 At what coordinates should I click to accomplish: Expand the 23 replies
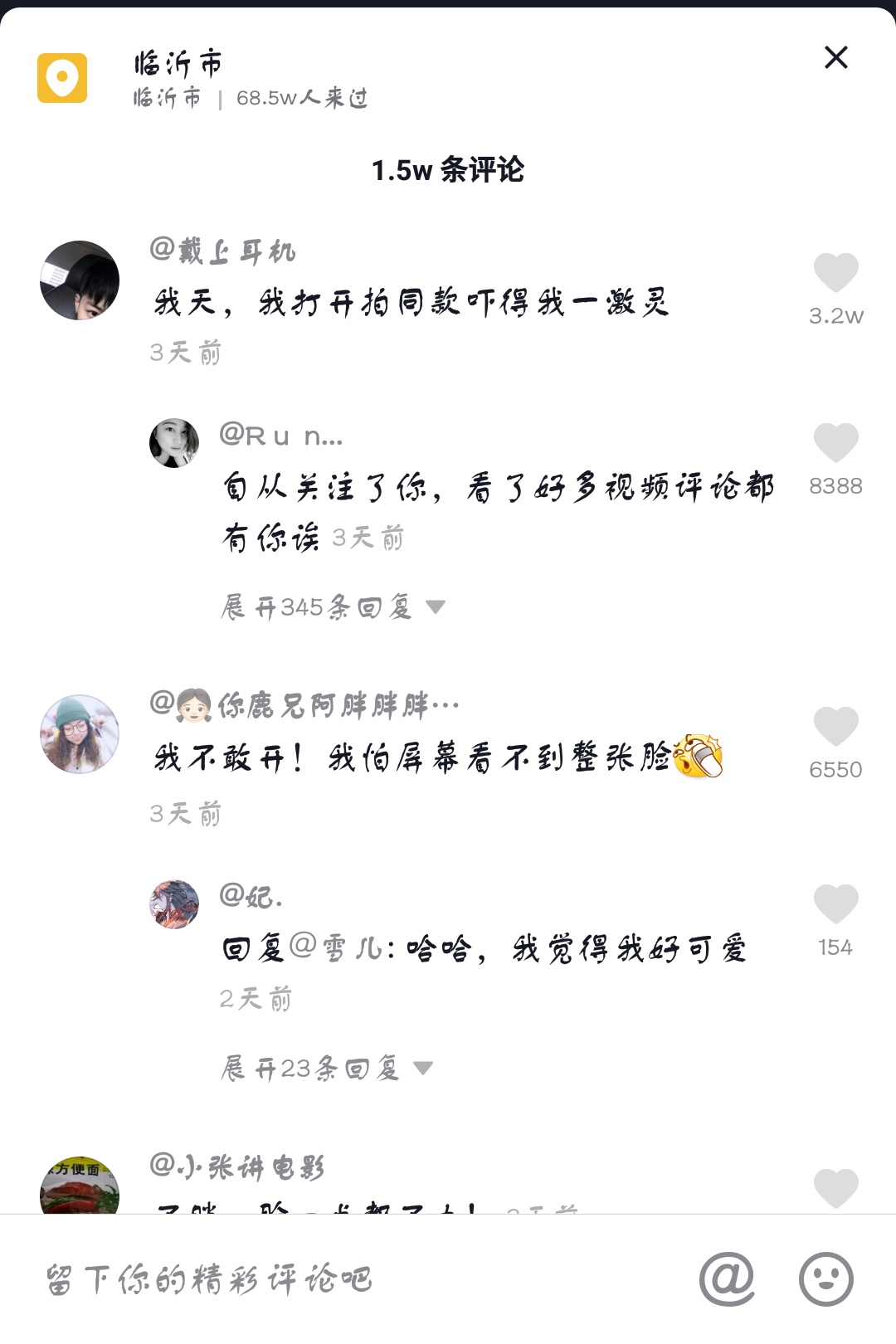pyautogui.click(x=326, y=1069)
